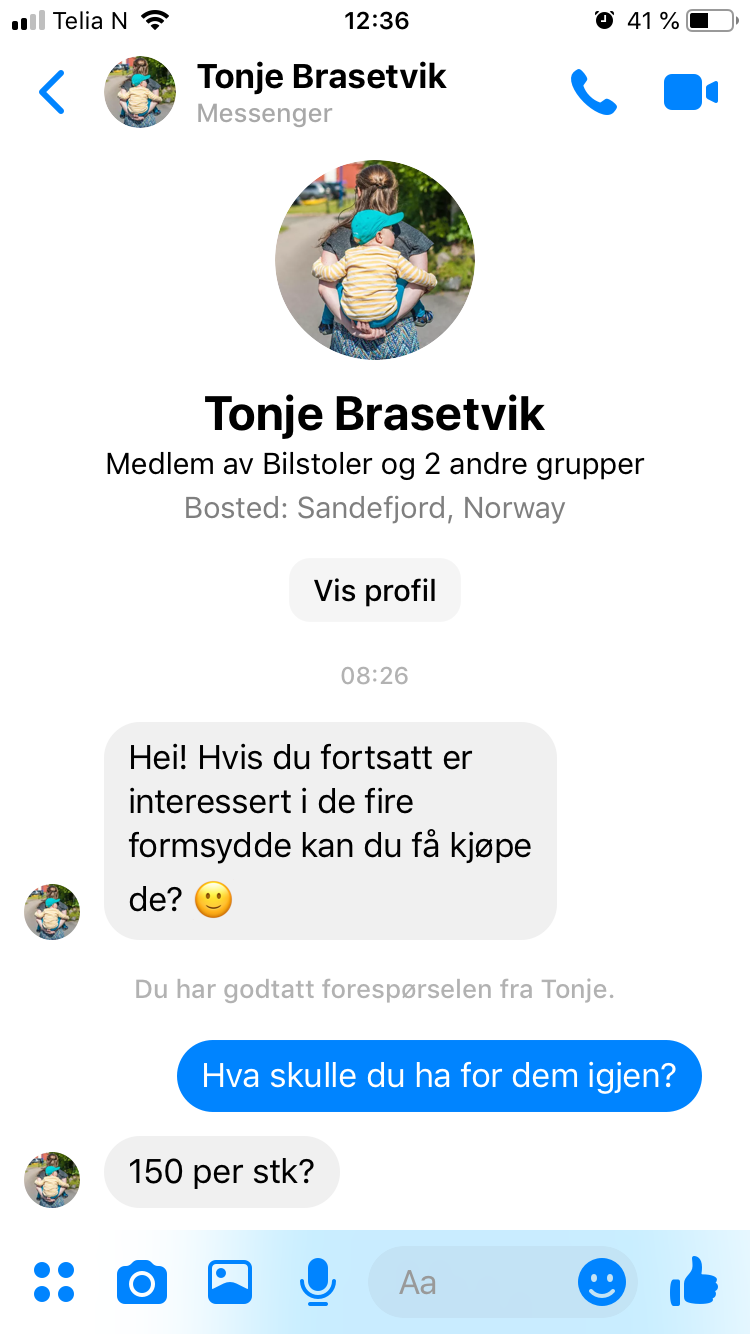Tap Tonje Brasetvik's name in the header
The height and width of the screenshot is (1334, 750).
(x=321, y=76)
